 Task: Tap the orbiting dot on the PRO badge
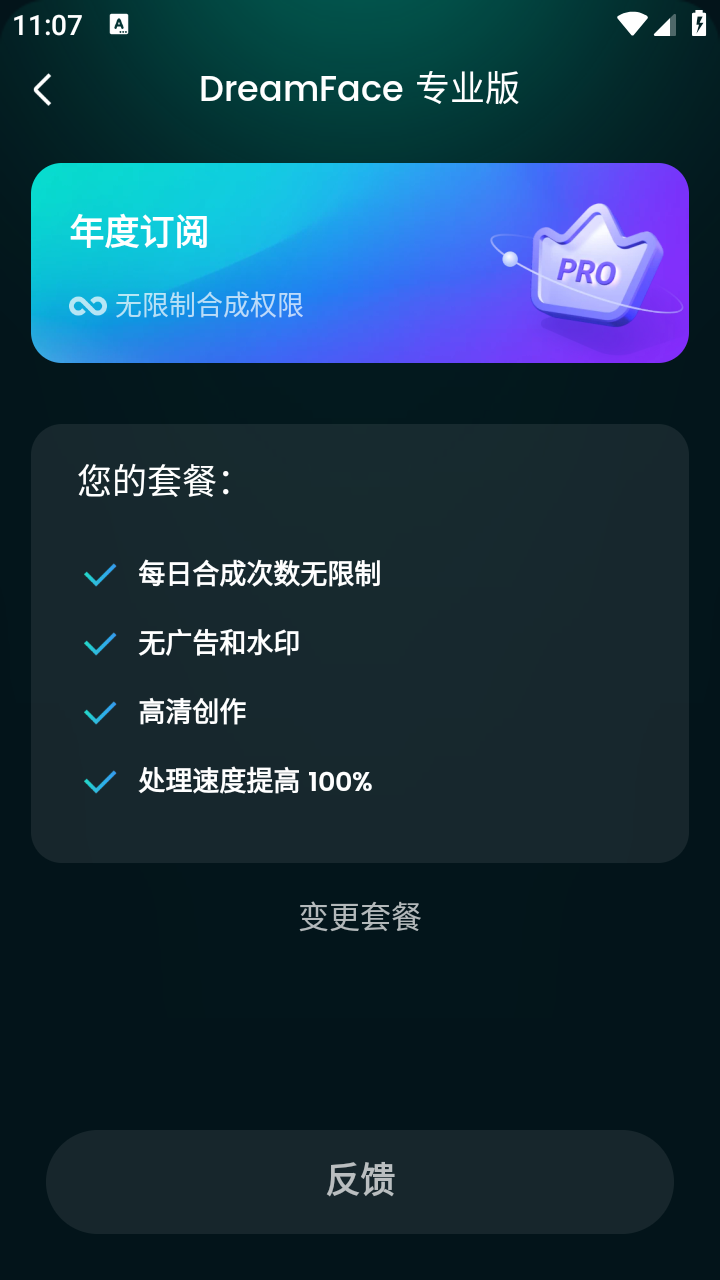point(512,258)
